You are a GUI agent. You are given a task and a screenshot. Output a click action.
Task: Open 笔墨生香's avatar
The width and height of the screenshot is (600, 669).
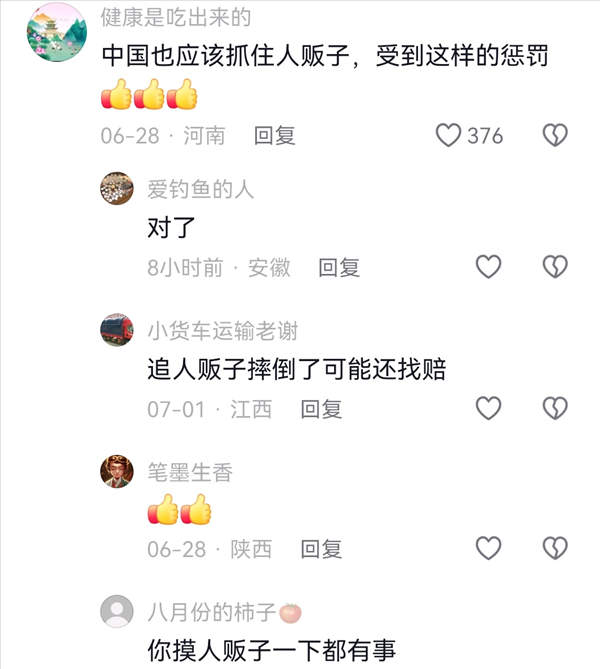(117, 471)
